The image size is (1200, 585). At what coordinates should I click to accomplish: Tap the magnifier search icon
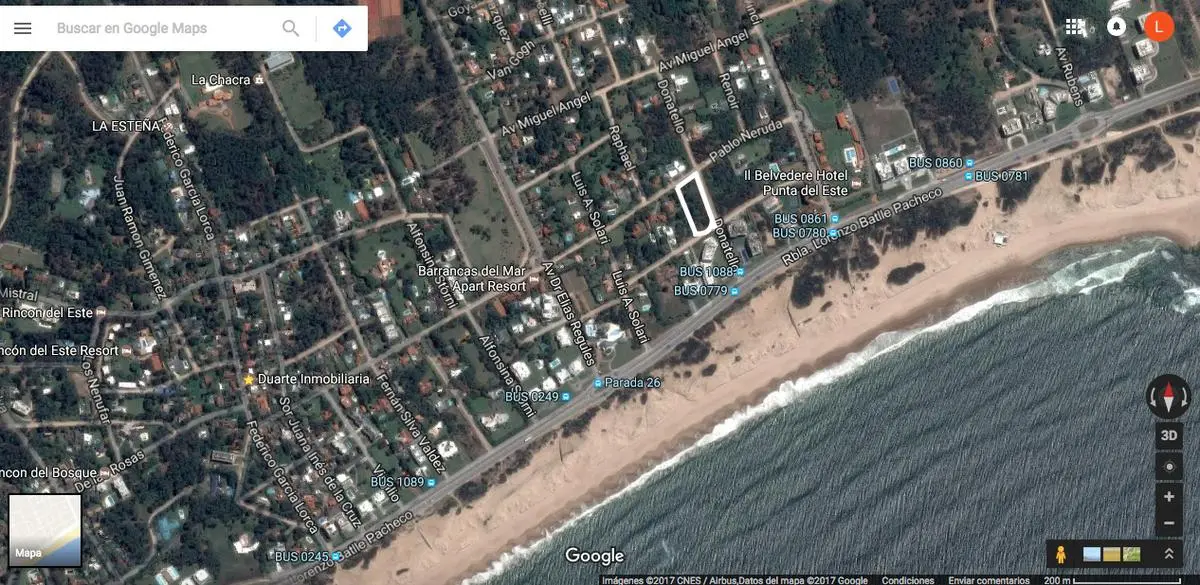pos(291,28)
